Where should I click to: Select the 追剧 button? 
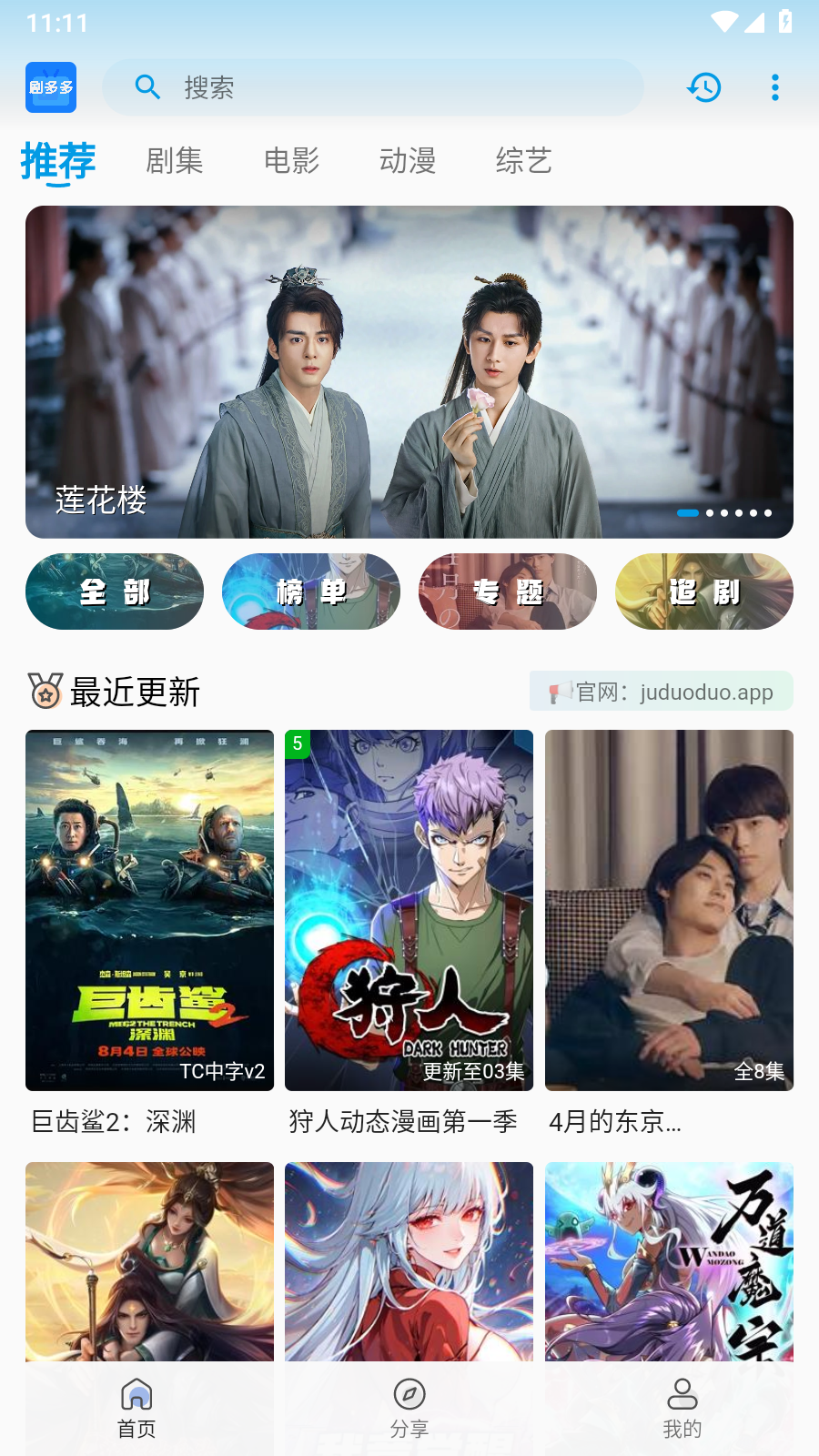(x=703, y=591)
